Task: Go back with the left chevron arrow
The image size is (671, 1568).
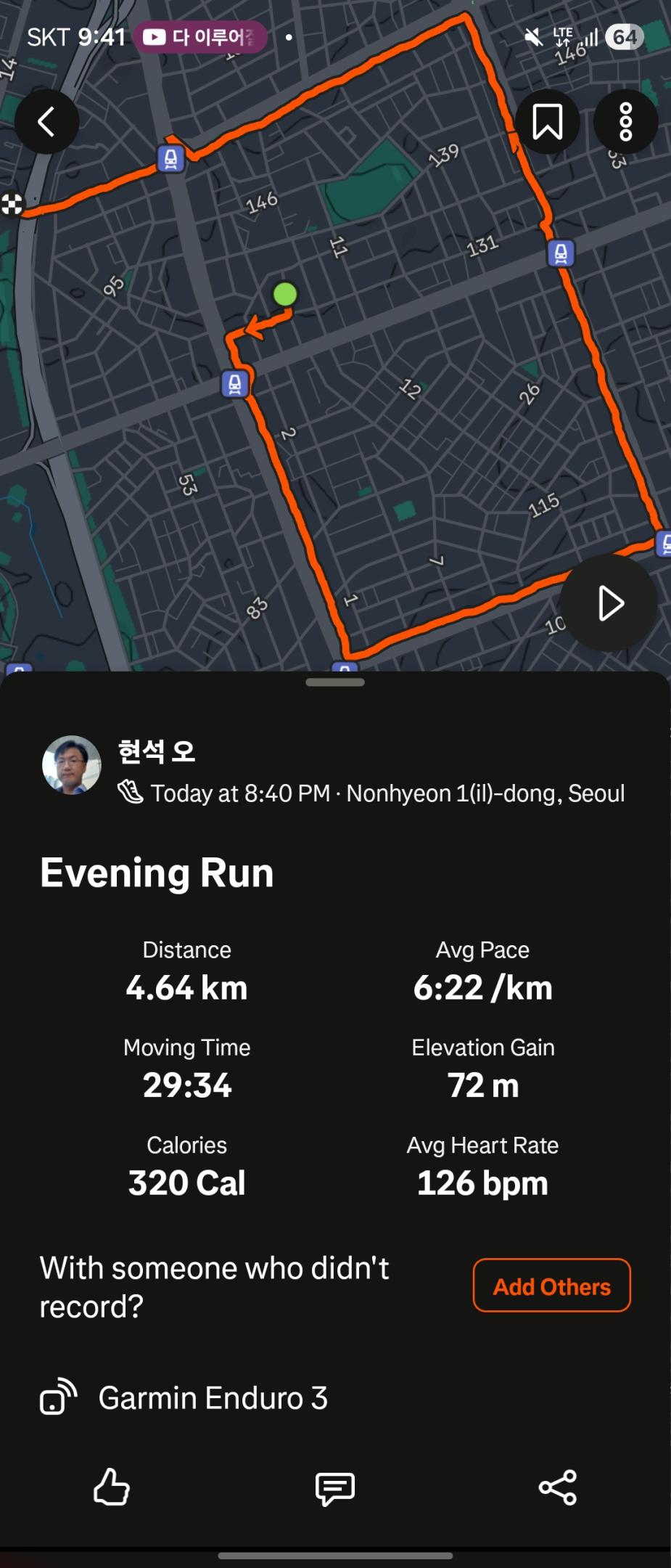Action: [47, 121]
